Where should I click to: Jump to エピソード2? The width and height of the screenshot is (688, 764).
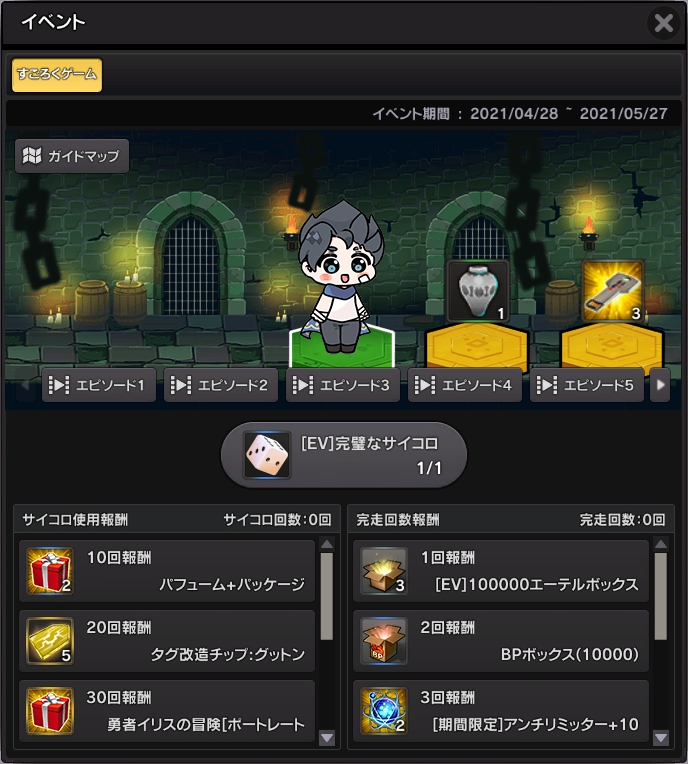coord(221,385)
